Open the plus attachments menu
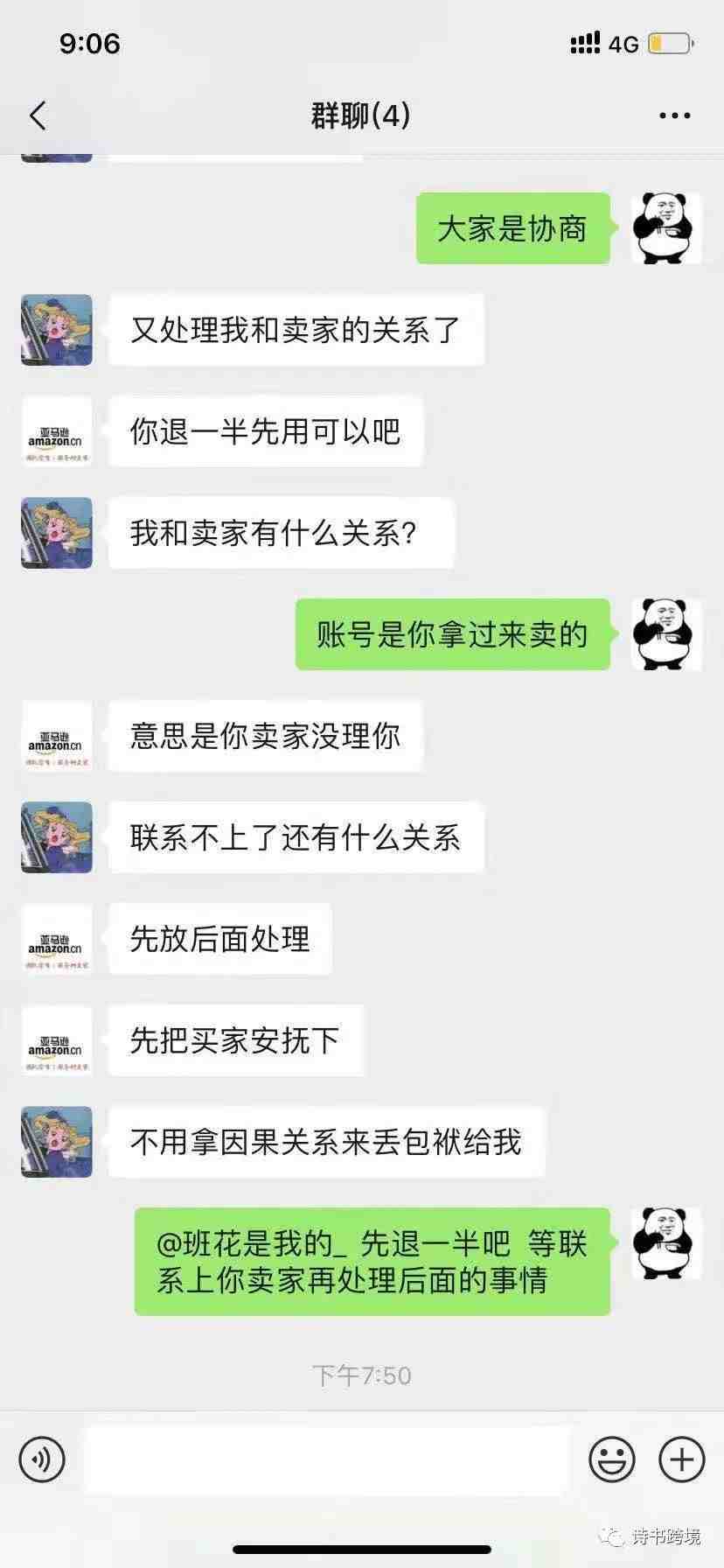 pyautogui.click(x=681, y=1459)
